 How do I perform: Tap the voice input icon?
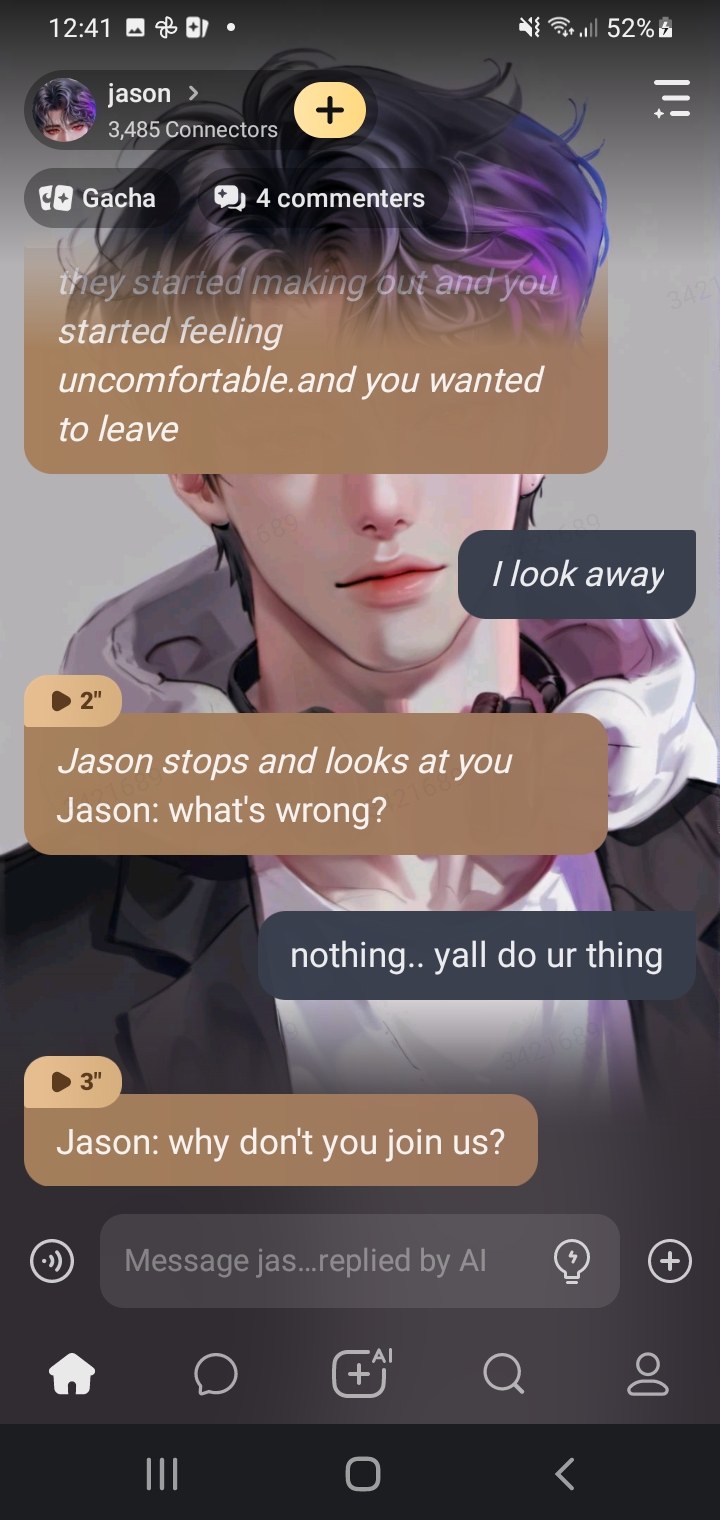[x=52, y=1261]
